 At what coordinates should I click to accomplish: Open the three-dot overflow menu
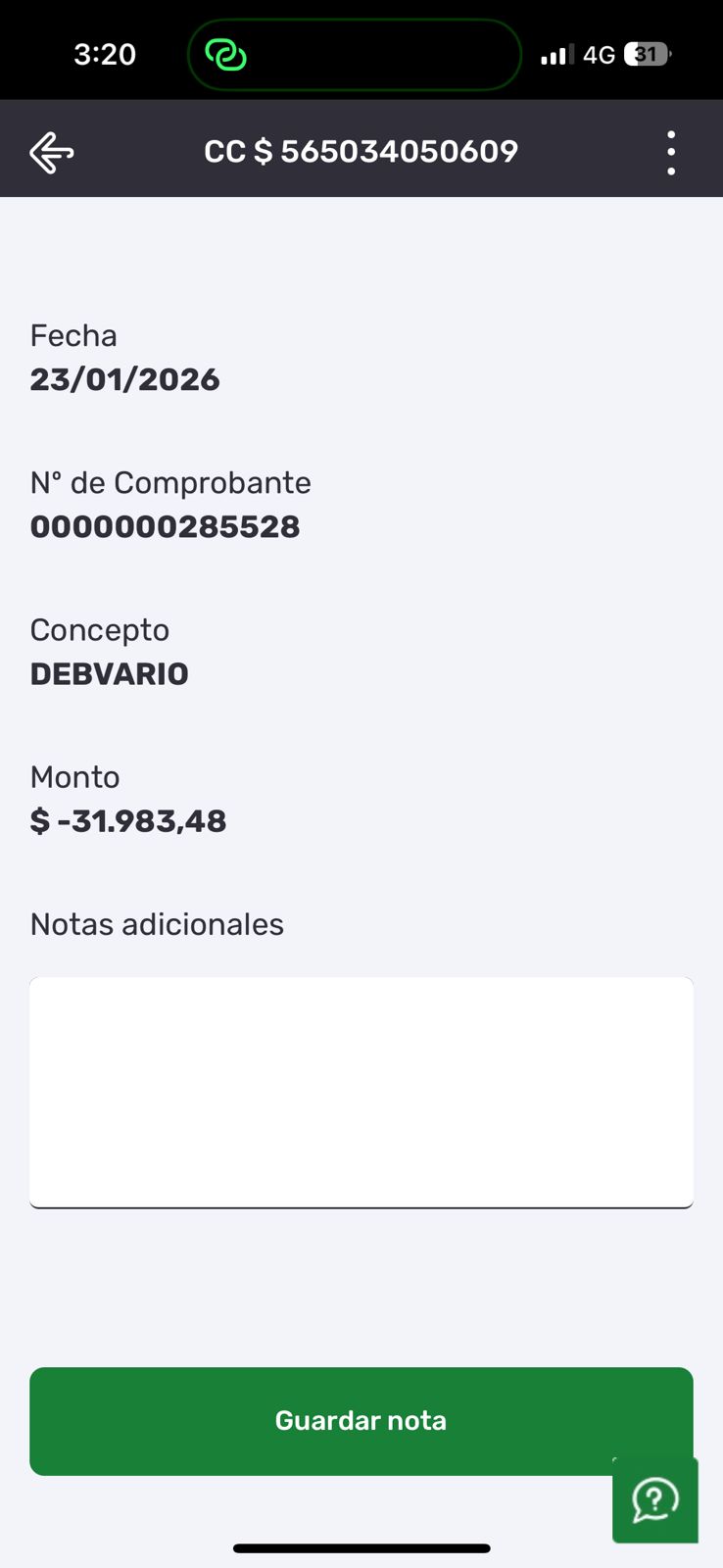tap(671, 153)
